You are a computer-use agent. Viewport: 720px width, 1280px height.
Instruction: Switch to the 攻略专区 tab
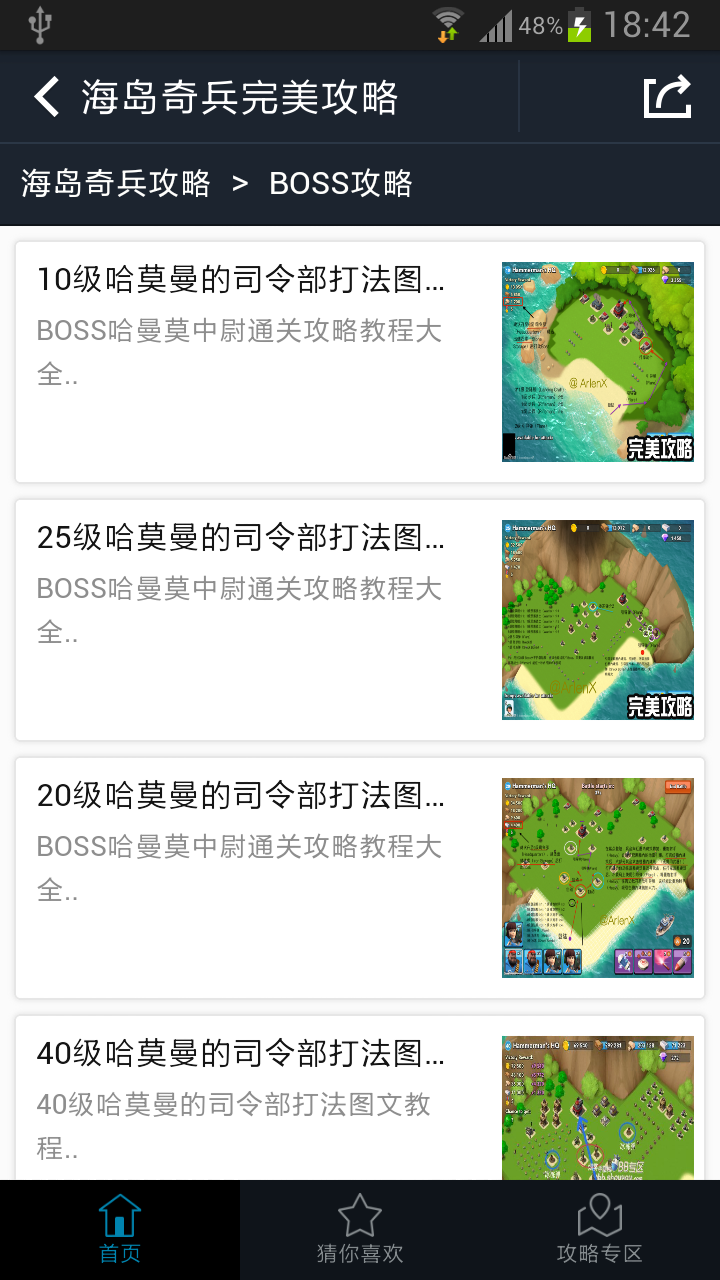coord(600,1230)
